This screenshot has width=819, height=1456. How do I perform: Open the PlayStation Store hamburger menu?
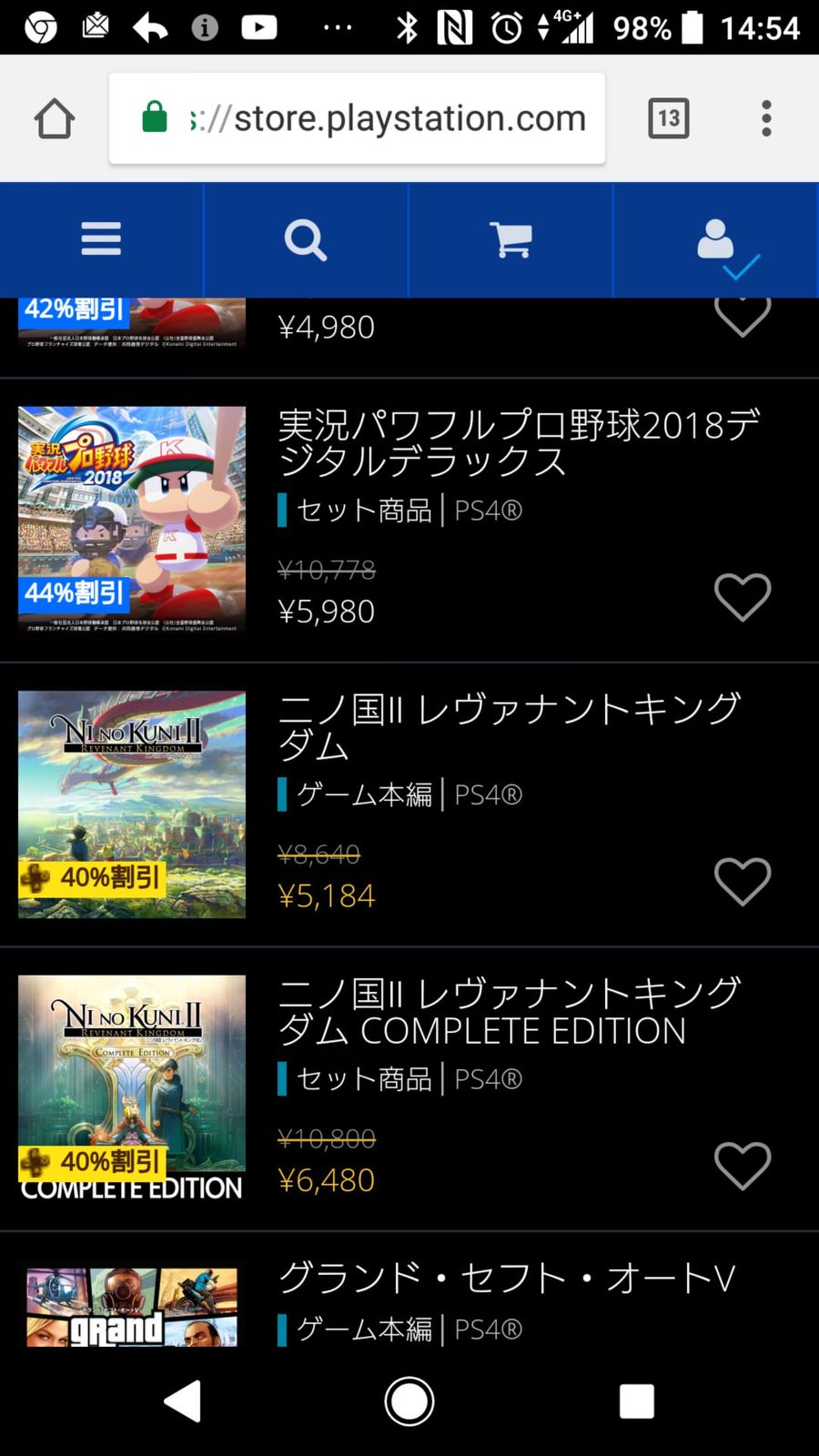pos(101,240)
